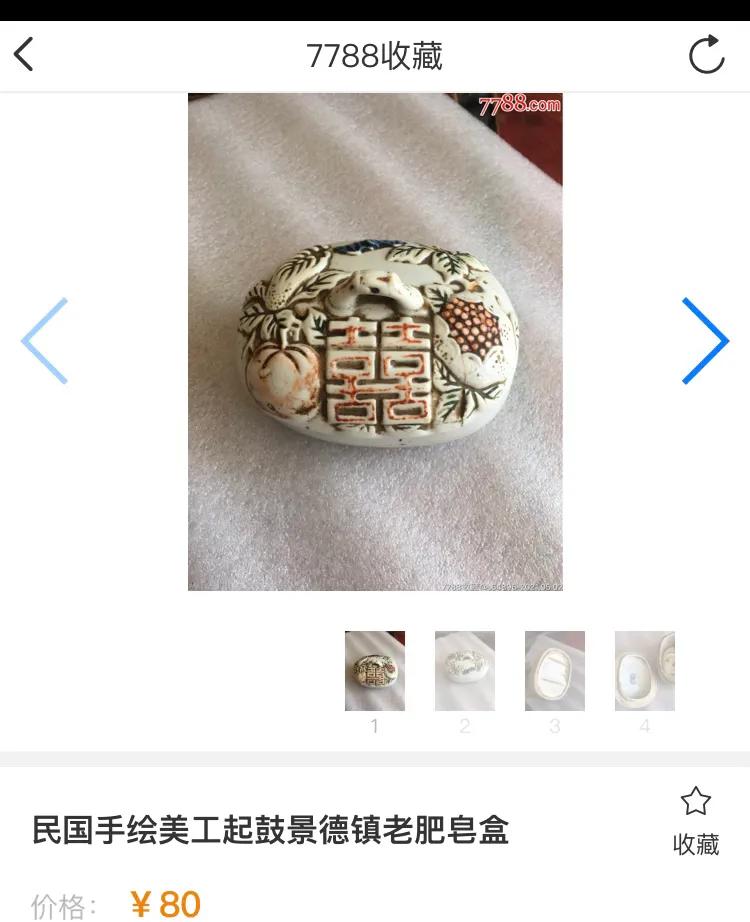Select thumbnail 3 showing the box interior
This screenshot has width=750, height=922.
pyautogui.click(x=554, y=670)
